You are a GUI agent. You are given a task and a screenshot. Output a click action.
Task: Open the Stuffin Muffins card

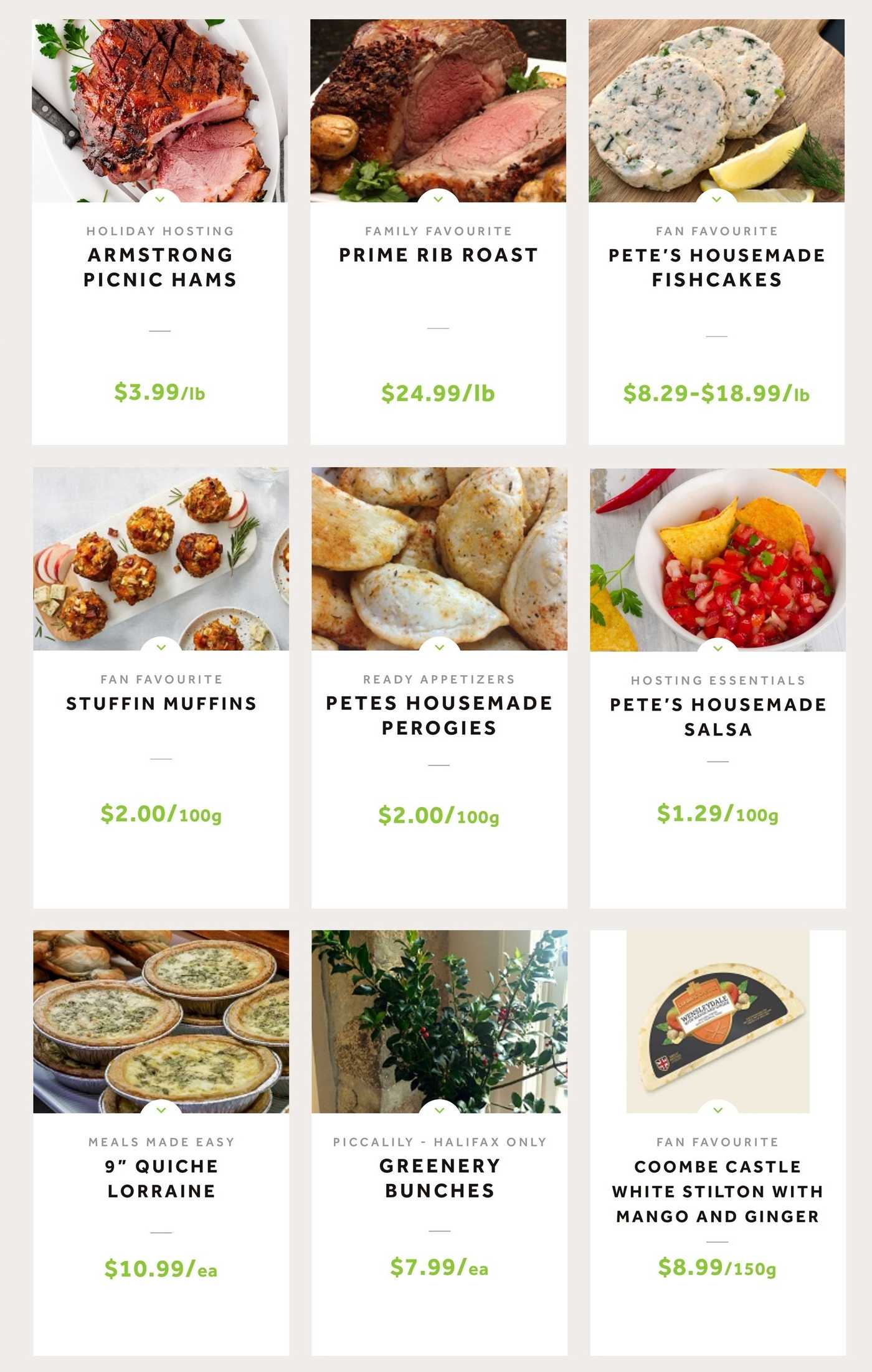point(161,703)
